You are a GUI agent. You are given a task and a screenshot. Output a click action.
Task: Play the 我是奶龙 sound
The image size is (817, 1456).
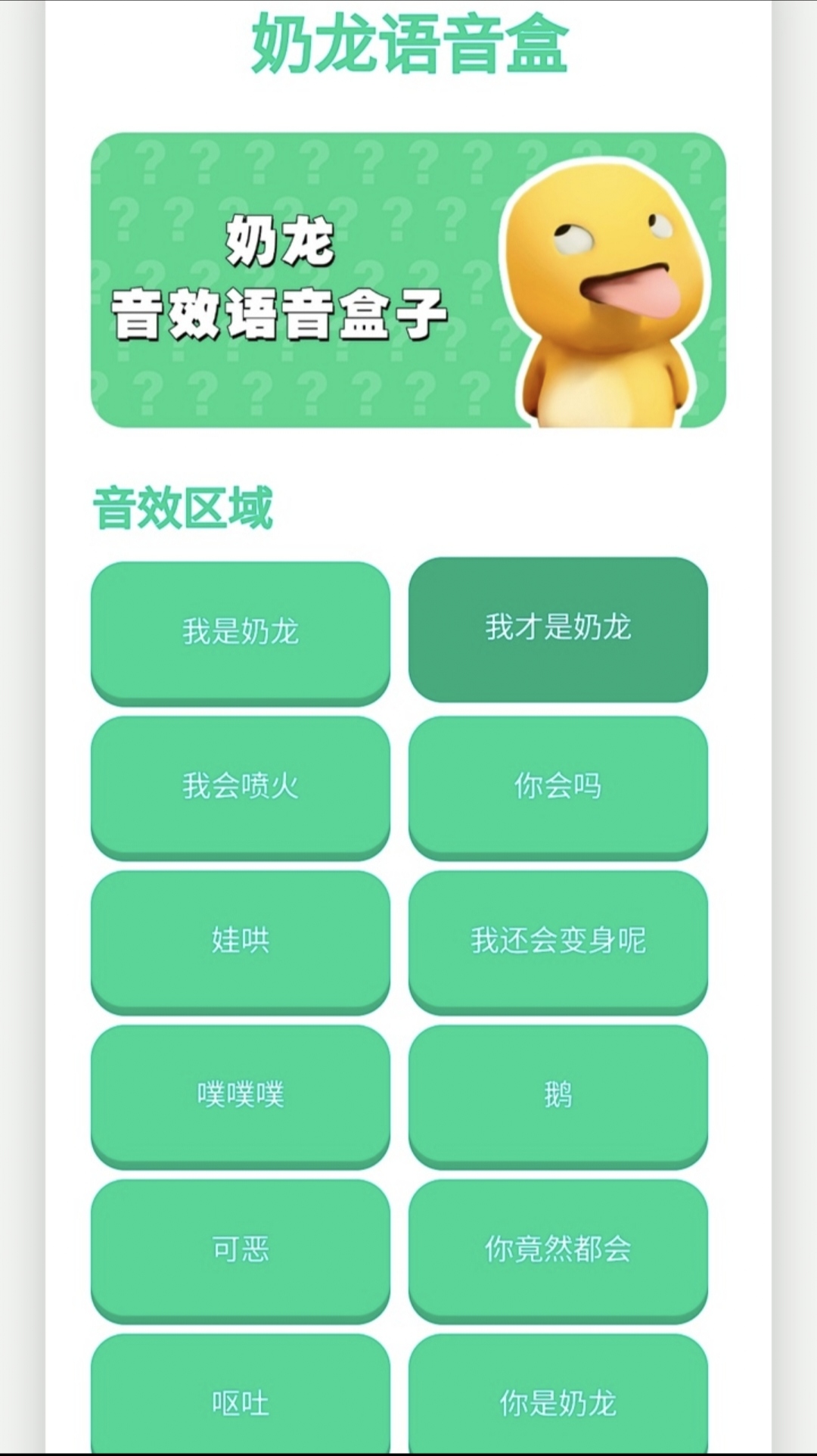point(241,631)
